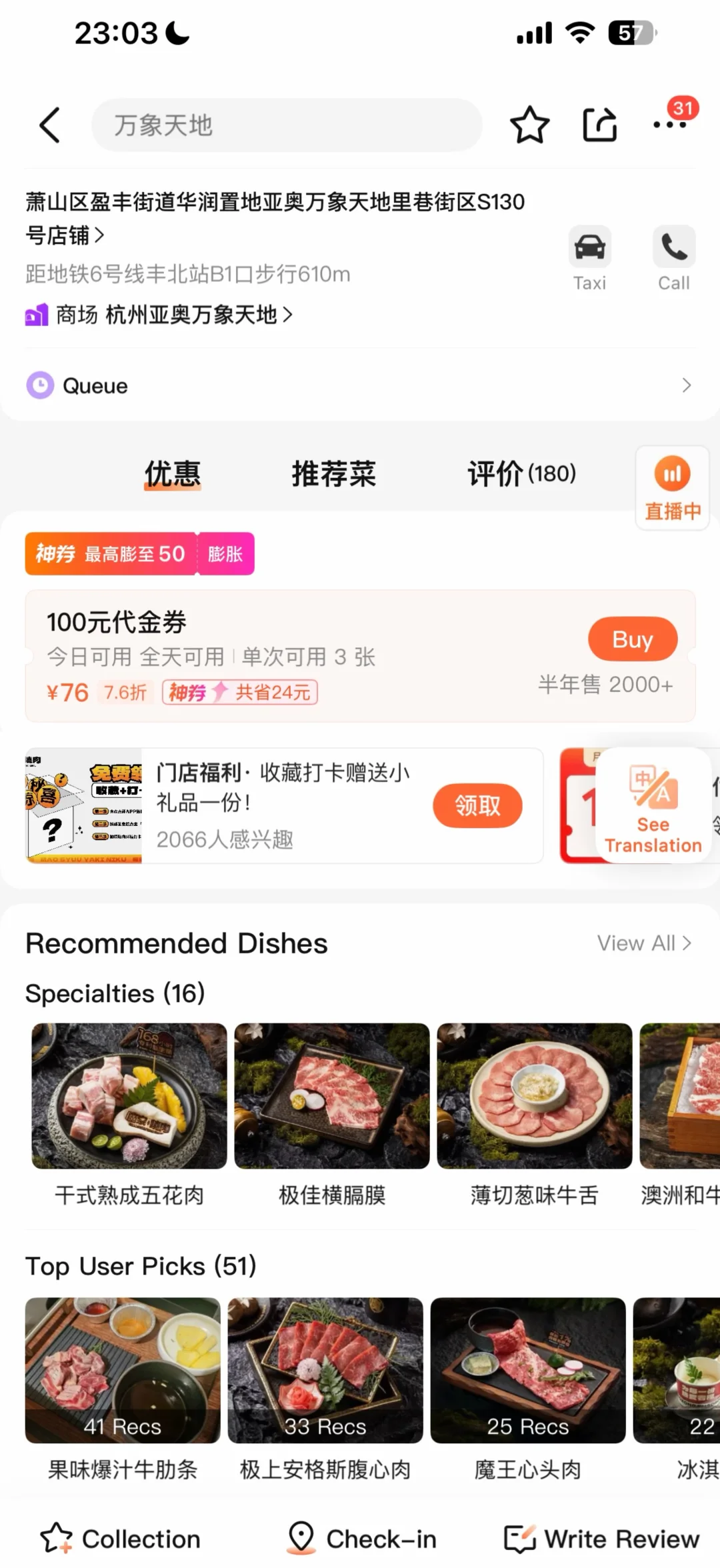Switch to the 评价 (180) tab

click(x=521, y=474)
